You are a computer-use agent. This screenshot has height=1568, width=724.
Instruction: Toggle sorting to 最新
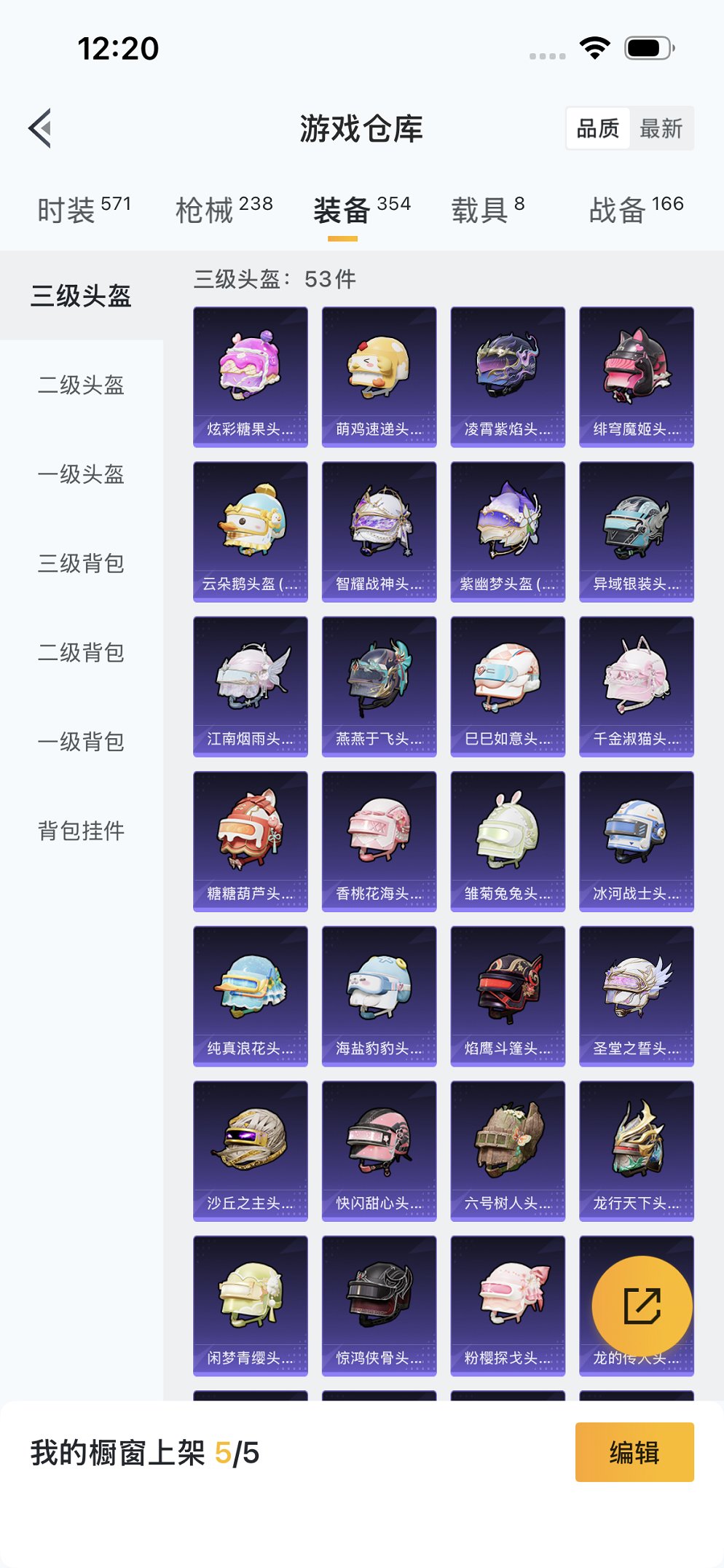click(661, 128)
